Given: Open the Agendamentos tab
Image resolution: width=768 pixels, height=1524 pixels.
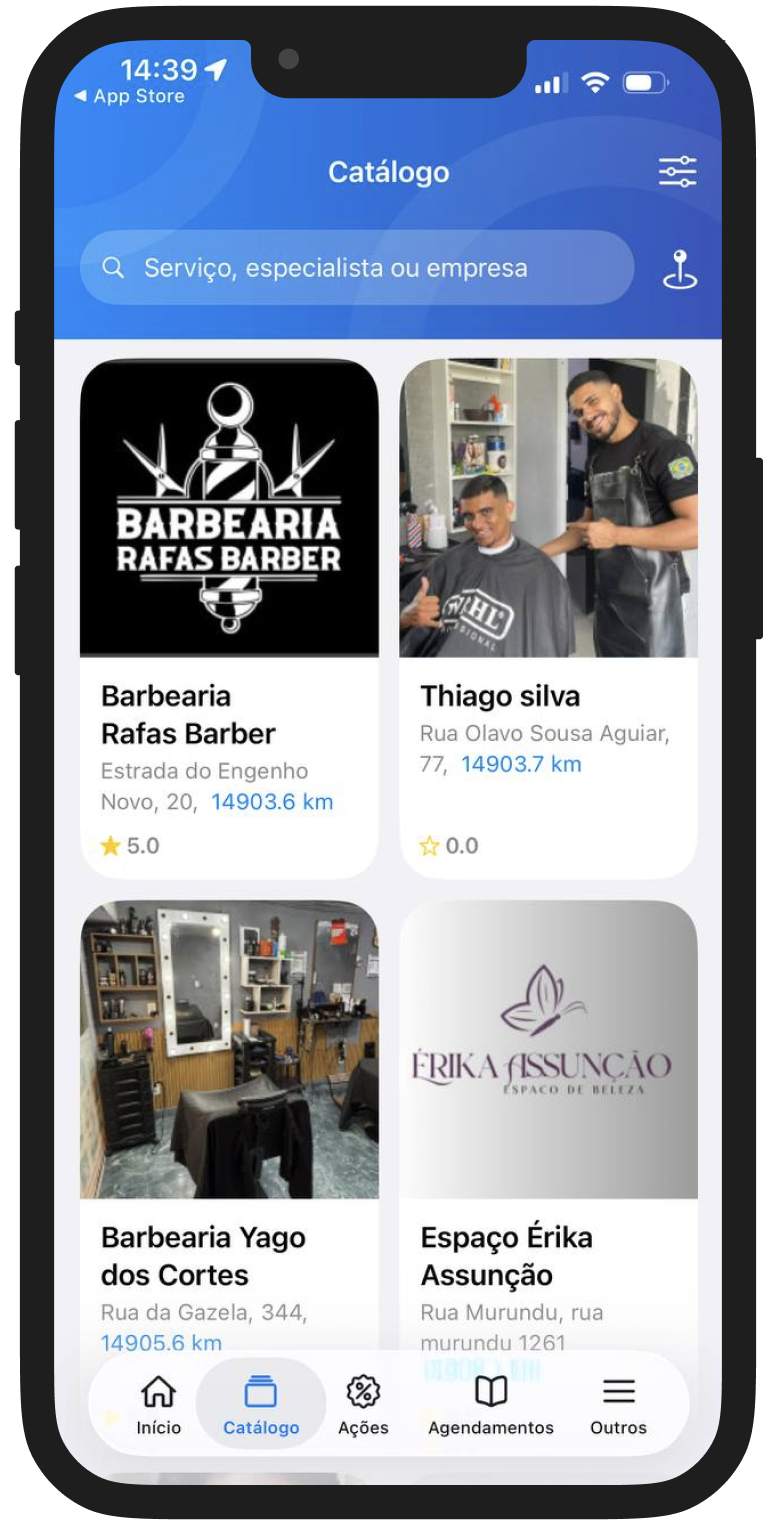Looking at the screenshot, I should coord(490,1404).
